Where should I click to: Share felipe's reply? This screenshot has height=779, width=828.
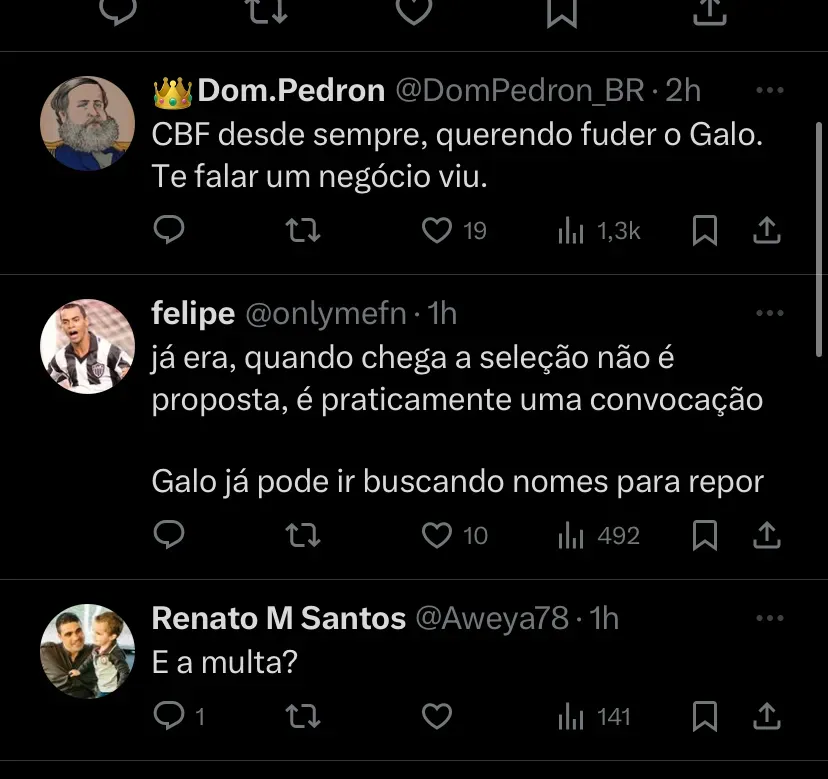[766, 535]
